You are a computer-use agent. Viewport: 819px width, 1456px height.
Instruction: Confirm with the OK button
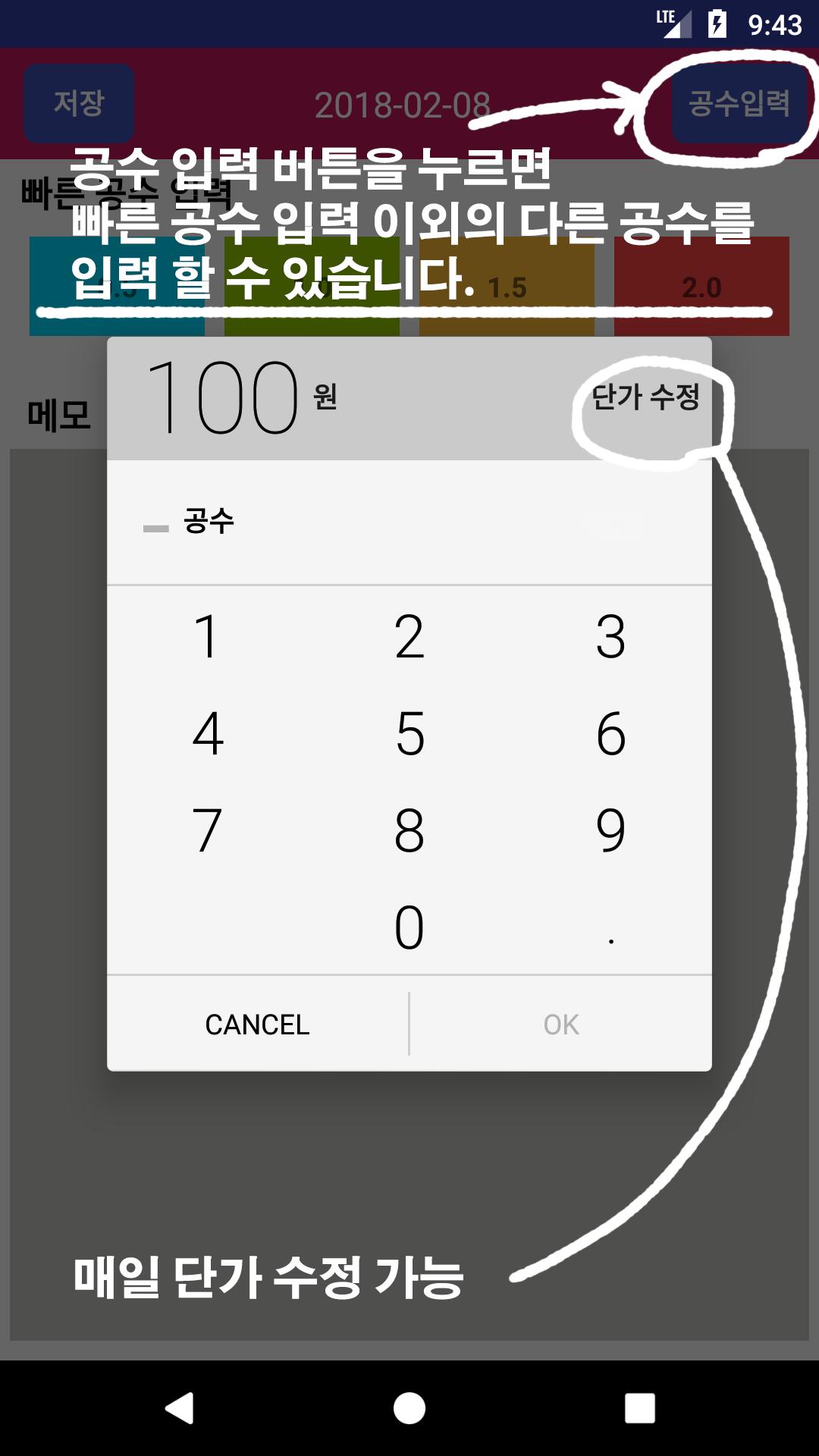(x=561, y=1024)
